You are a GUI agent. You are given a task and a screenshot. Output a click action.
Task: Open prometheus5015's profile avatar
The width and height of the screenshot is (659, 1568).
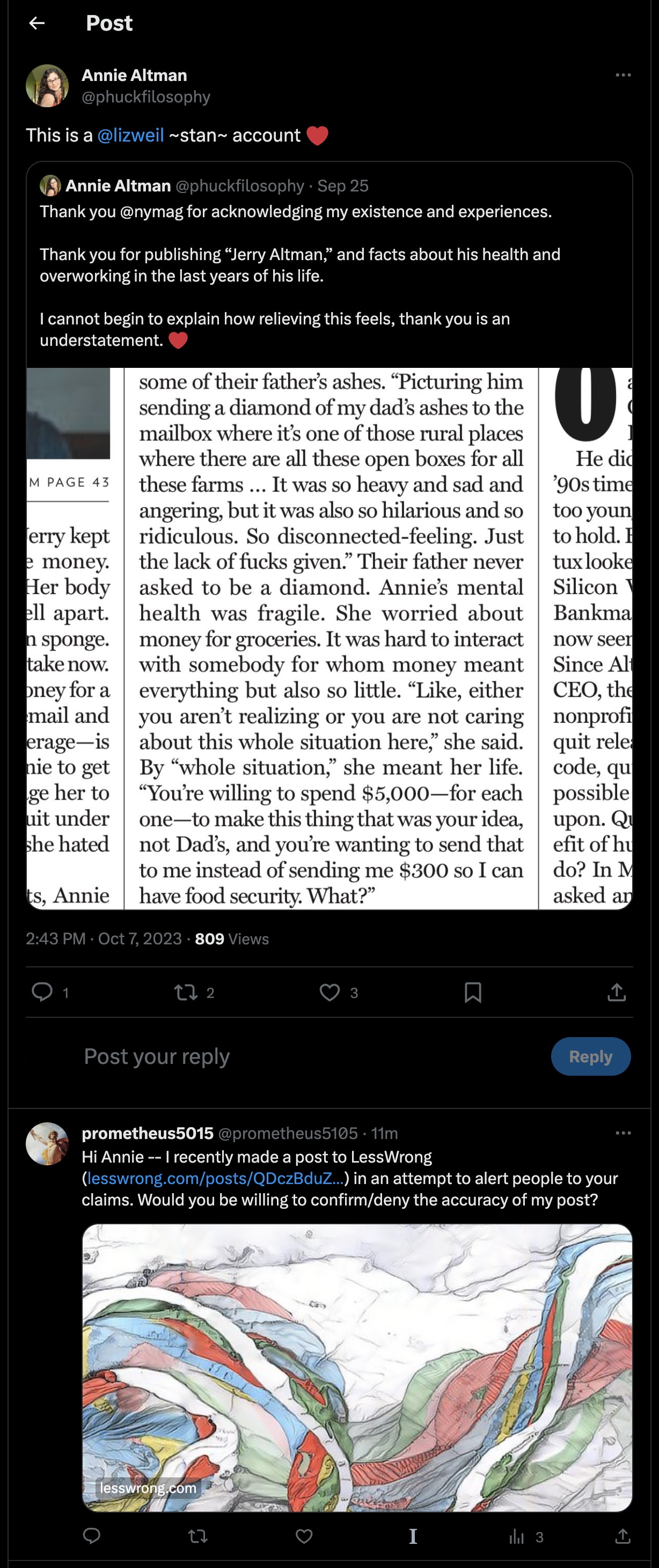[x=47, y=1144]
